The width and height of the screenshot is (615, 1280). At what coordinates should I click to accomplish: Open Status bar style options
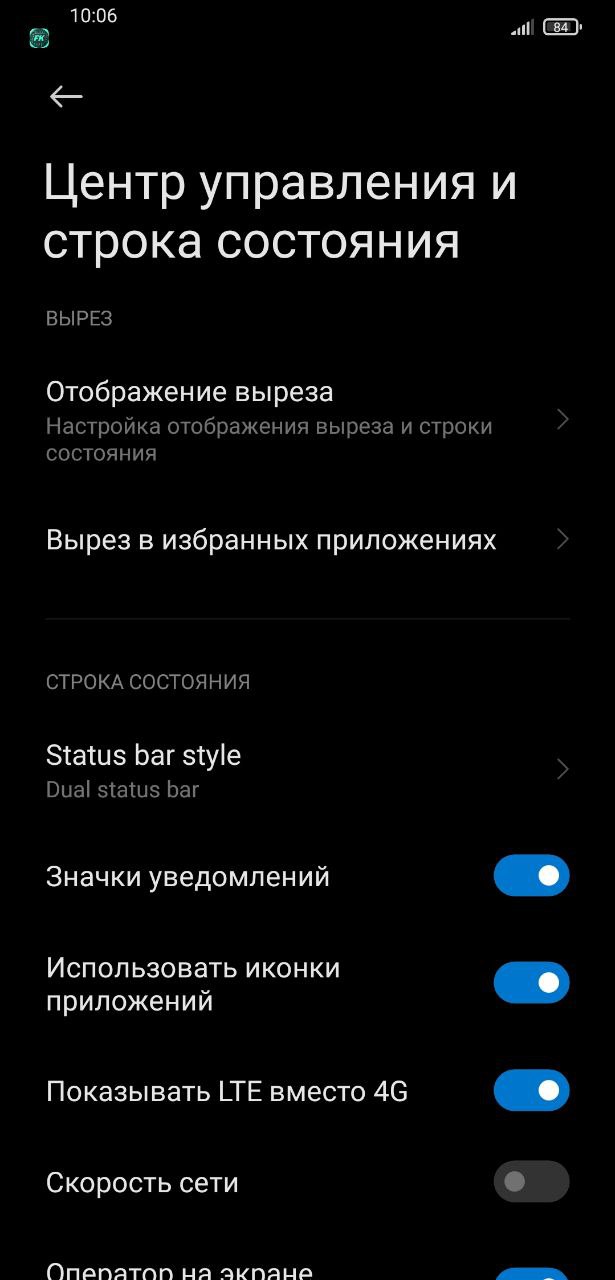click(x=307, y=770)
